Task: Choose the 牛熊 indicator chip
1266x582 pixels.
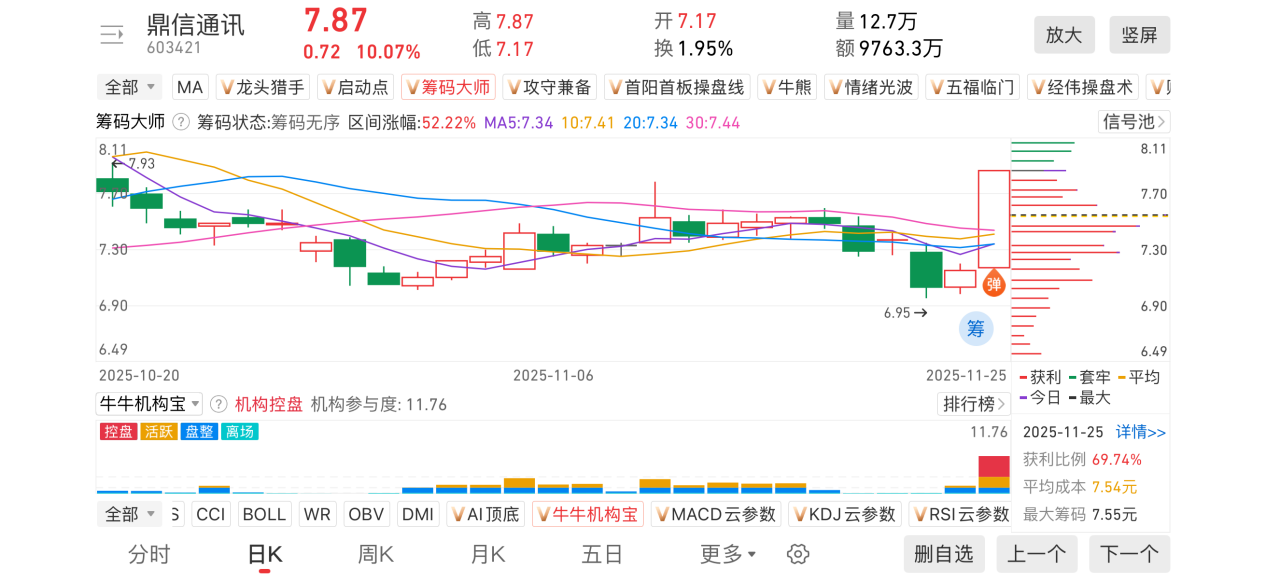Action: [x=787, y=87]
